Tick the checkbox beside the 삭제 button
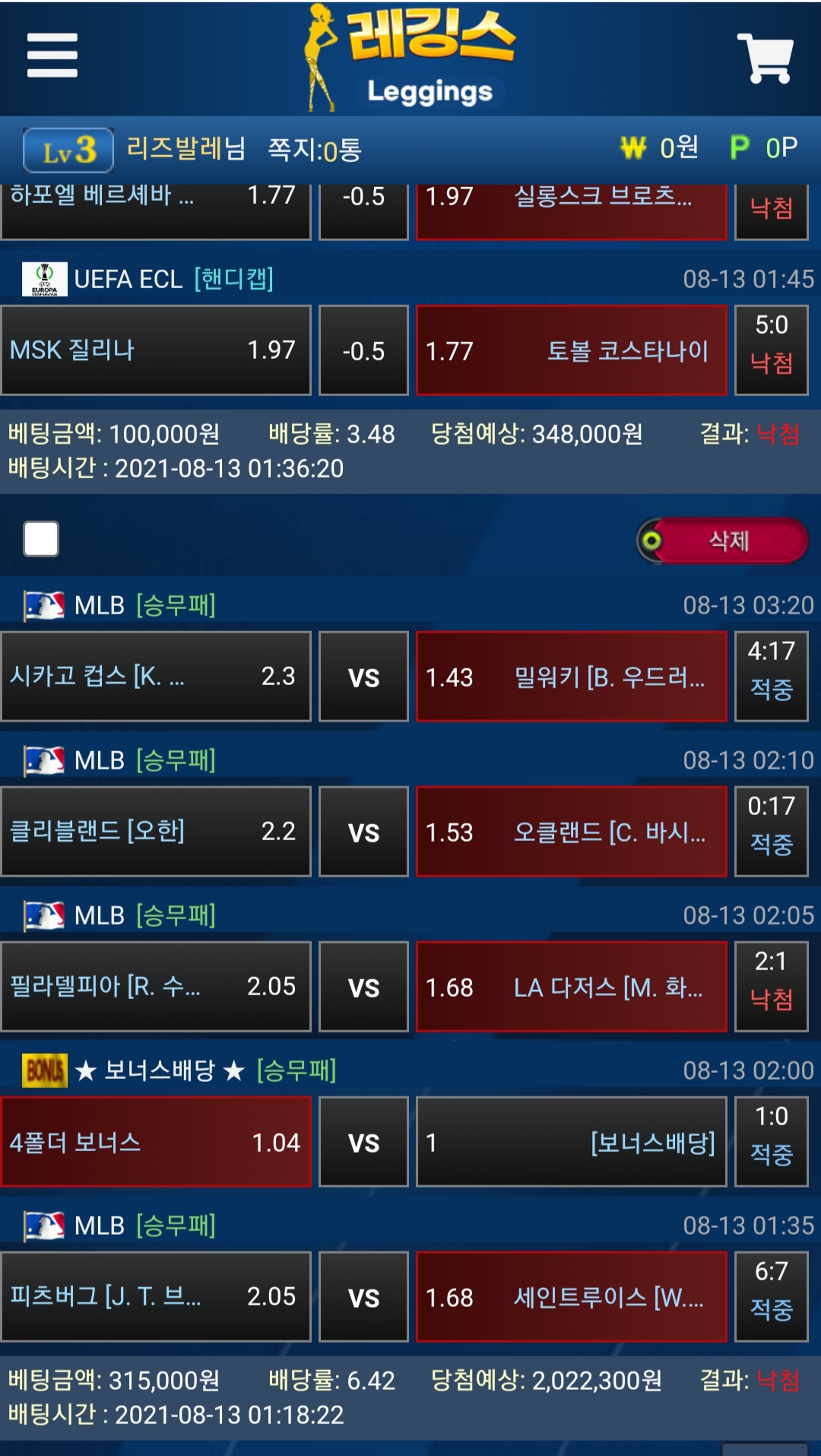 pyautogui.click(x=41, y=539)
